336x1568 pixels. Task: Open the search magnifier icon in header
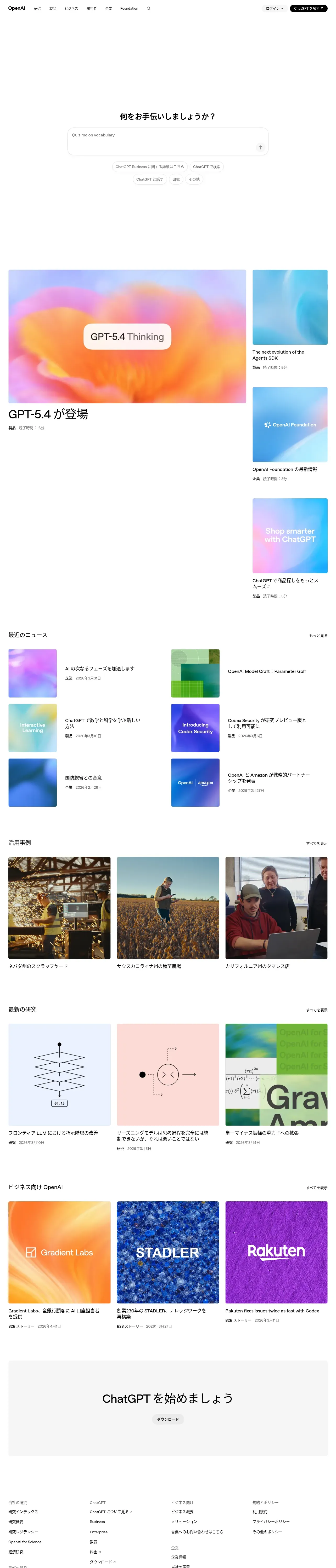pyautogui.click(x=148, y=9)
